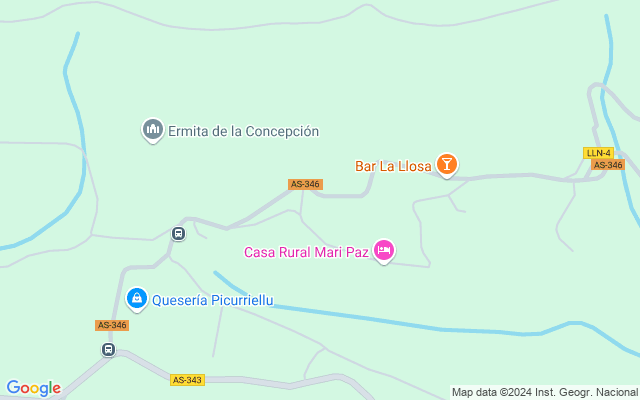The width and height of the screenshot is (640, 400).
Task: Open the Bar La Llosa place pin
Action: 446,165
